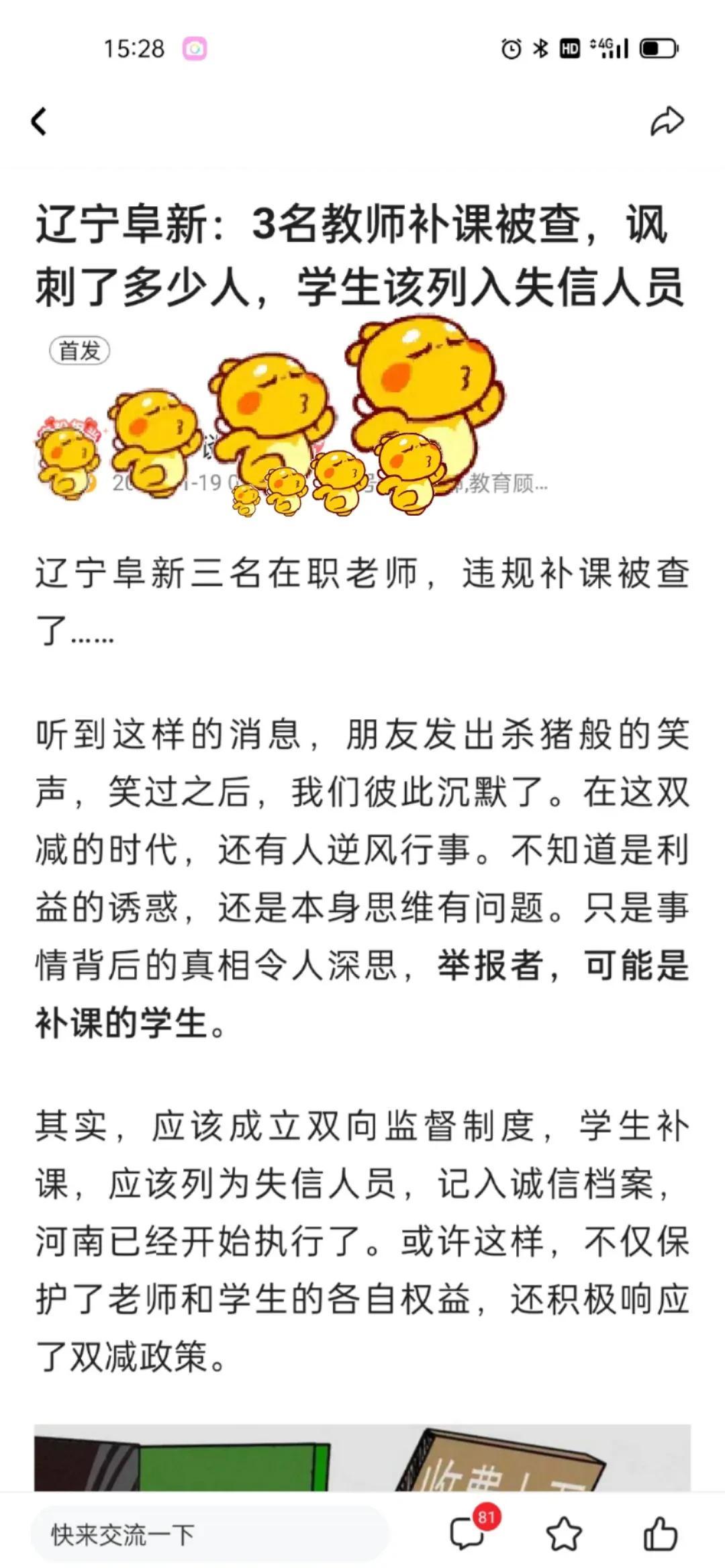Open the 快来交流一下 comment box
This screenshot has height=1568, width=725.
(208, 1534)
